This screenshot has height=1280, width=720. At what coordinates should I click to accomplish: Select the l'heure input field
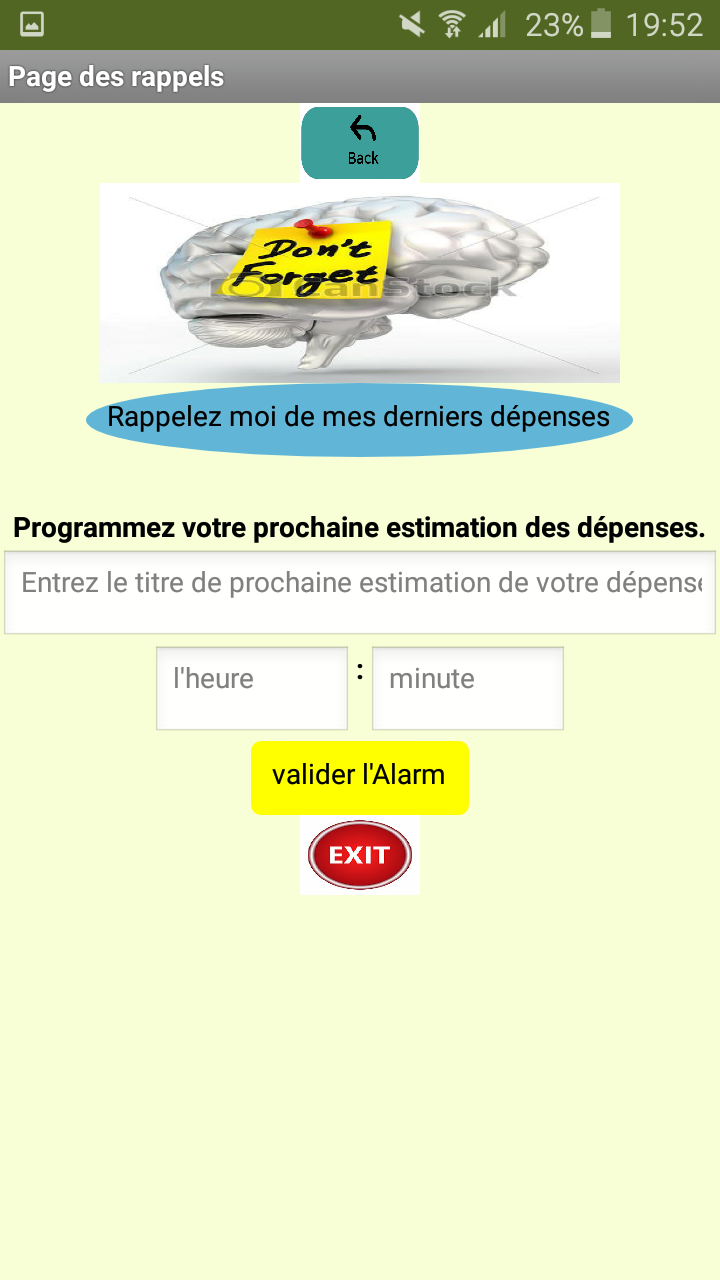(252, 688)
